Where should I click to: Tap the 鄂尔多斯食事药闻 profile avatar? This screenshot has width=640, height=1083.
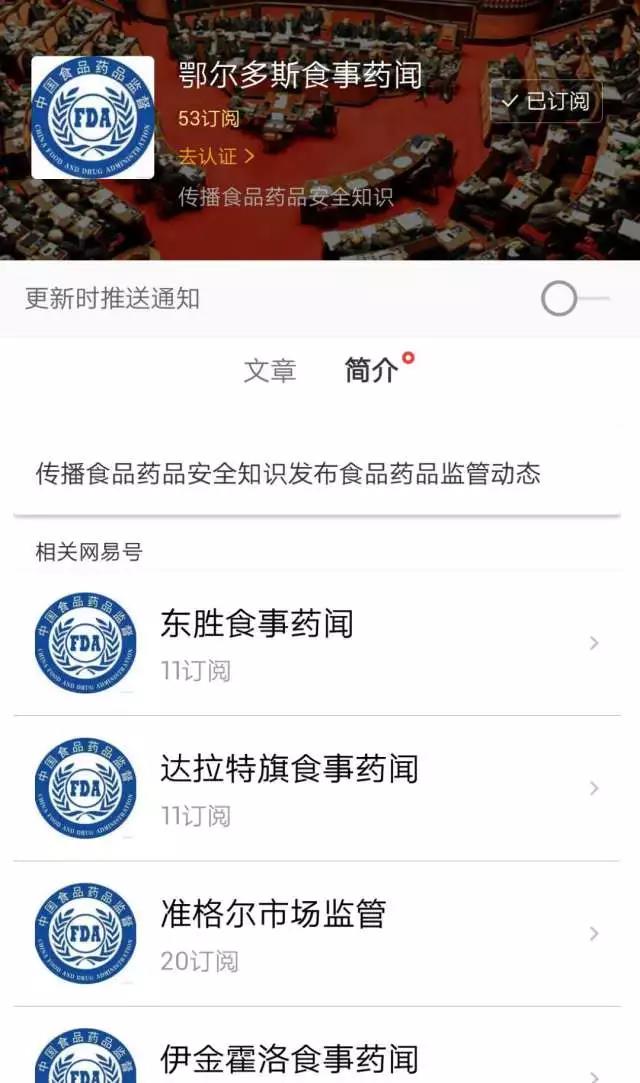point(93,118)
